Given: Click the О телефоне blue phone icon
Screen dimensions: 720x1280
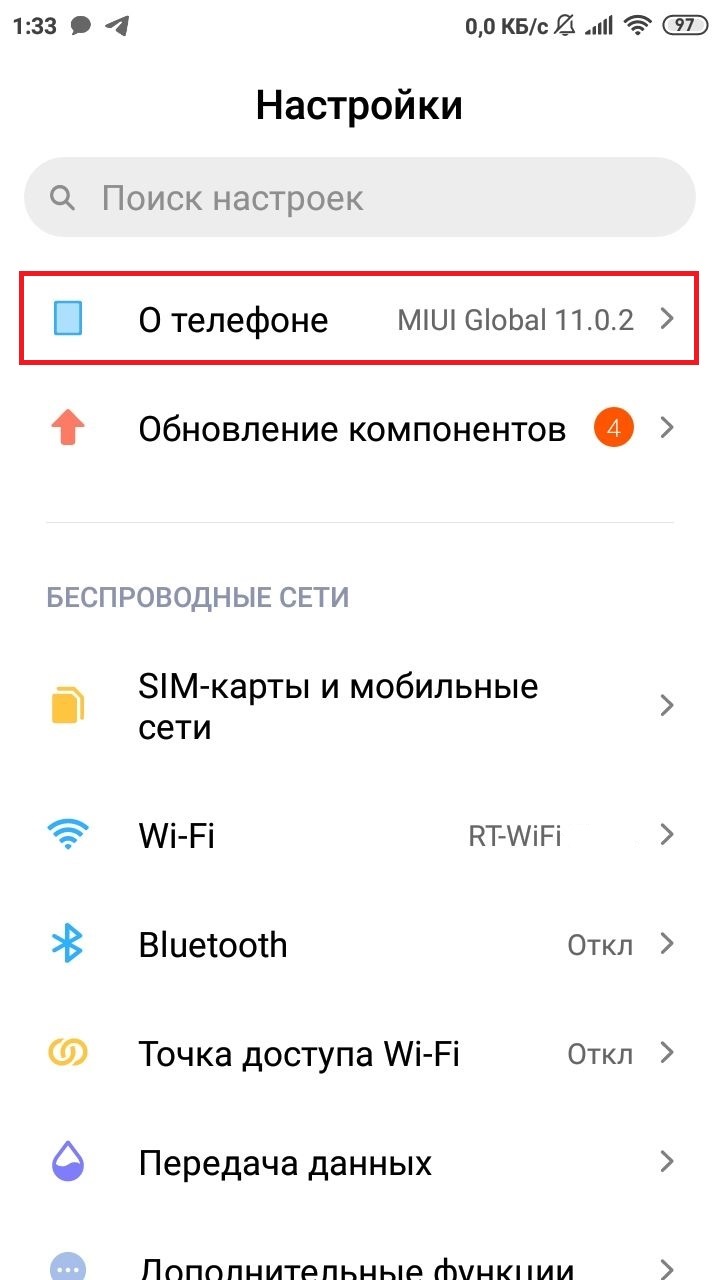Looking at the screenshot, I should pyautogui.click(x=67, y=318).
